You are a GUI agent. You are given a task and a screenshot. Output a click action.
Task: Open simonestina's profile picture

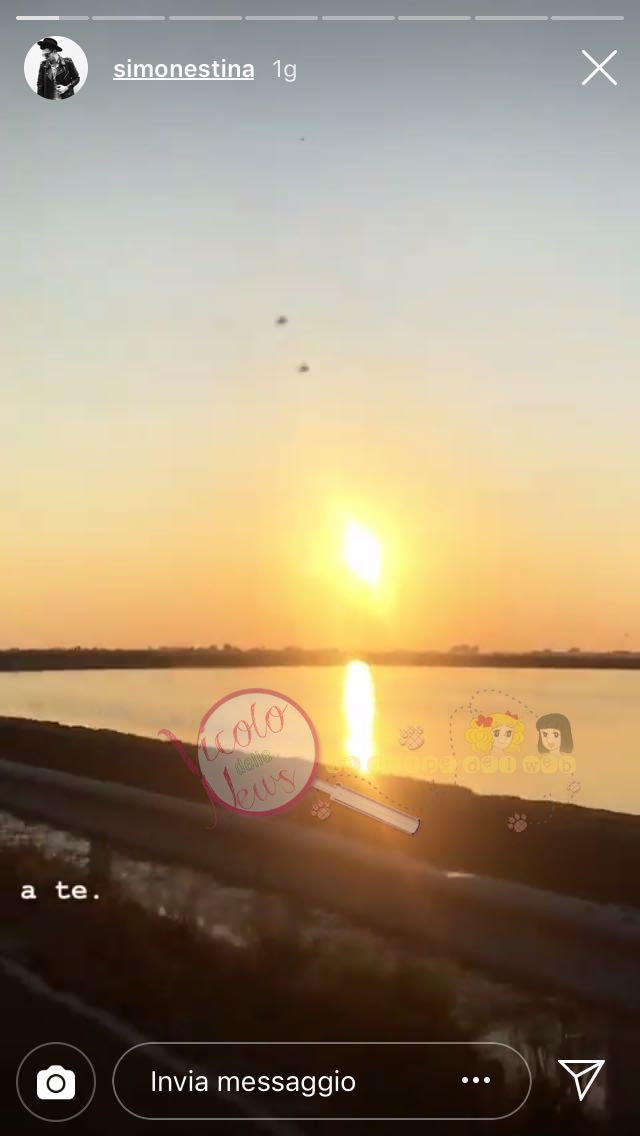55,68
